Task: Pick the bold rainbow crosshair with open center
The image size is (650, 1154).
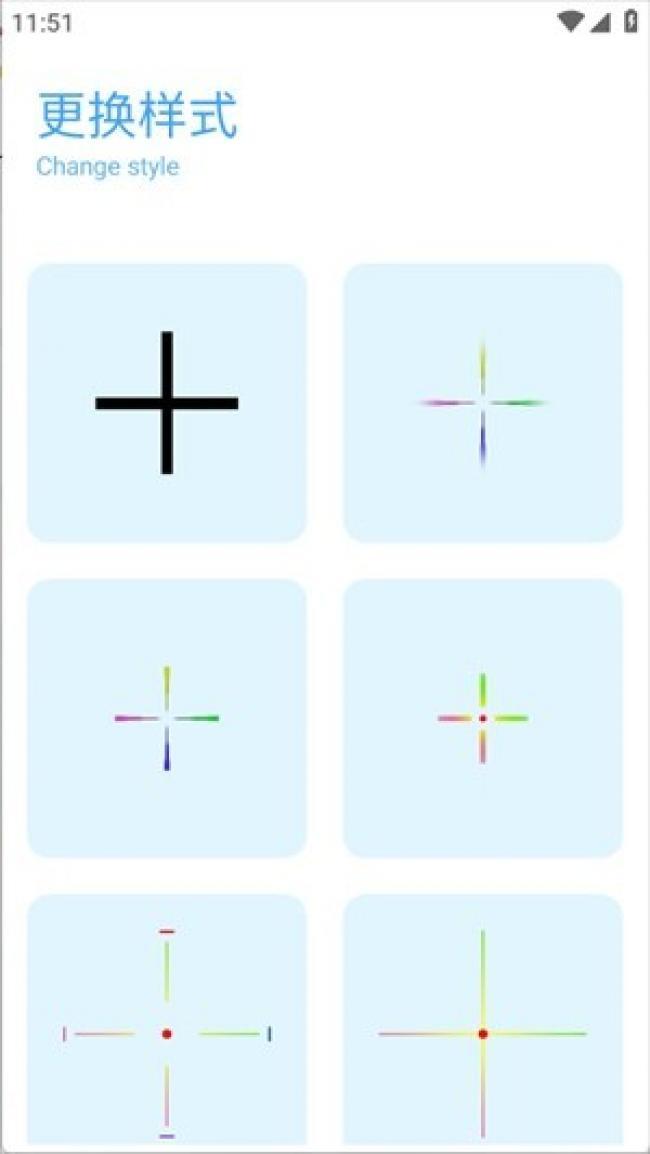Action: tap(166, 718)
